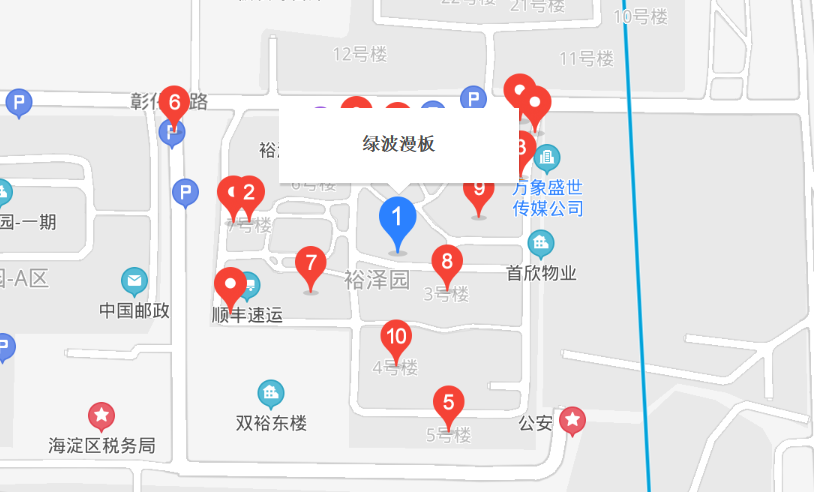Open the 绿波漫板 info popup
Viewport: 814px width, 492px height.
click(x=398, y=144)
